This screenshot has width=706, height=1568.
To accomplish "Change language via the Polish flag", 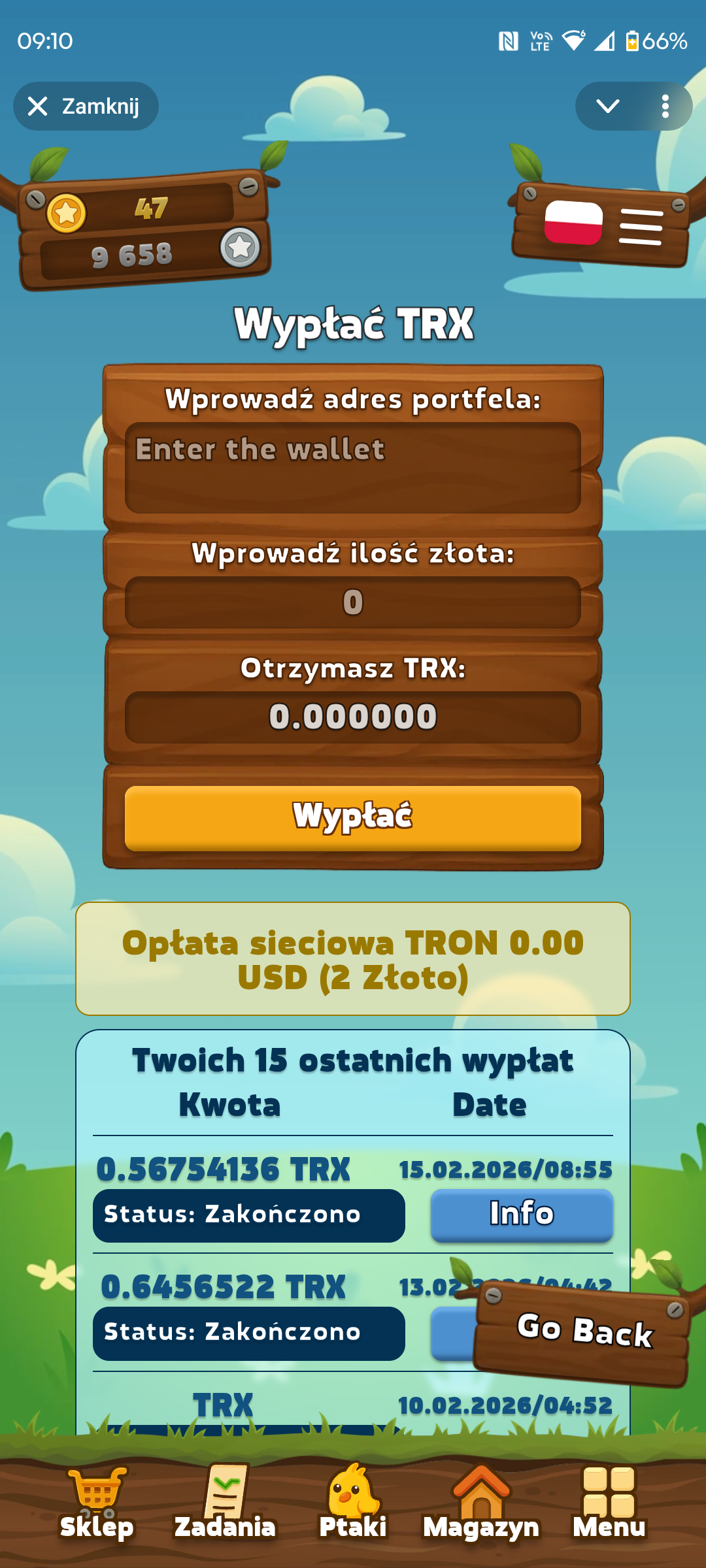I will coord(573,223).
